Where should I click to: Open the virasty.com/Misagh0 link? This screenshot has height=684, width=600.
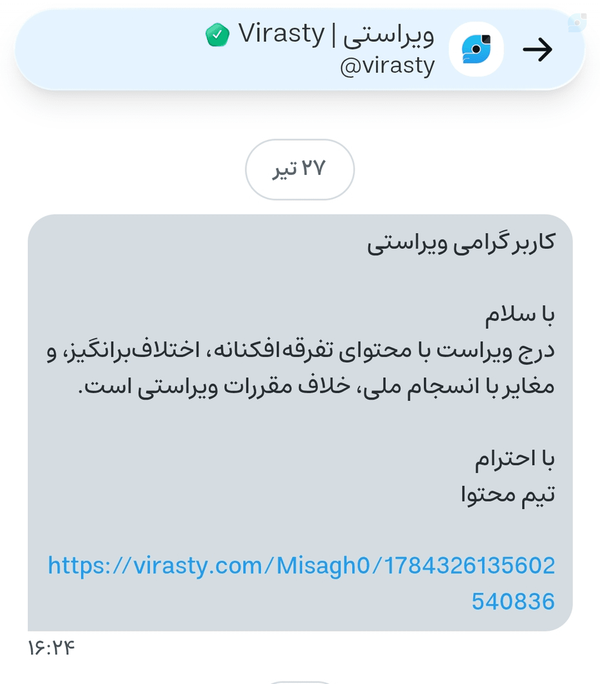pos(301,583)
